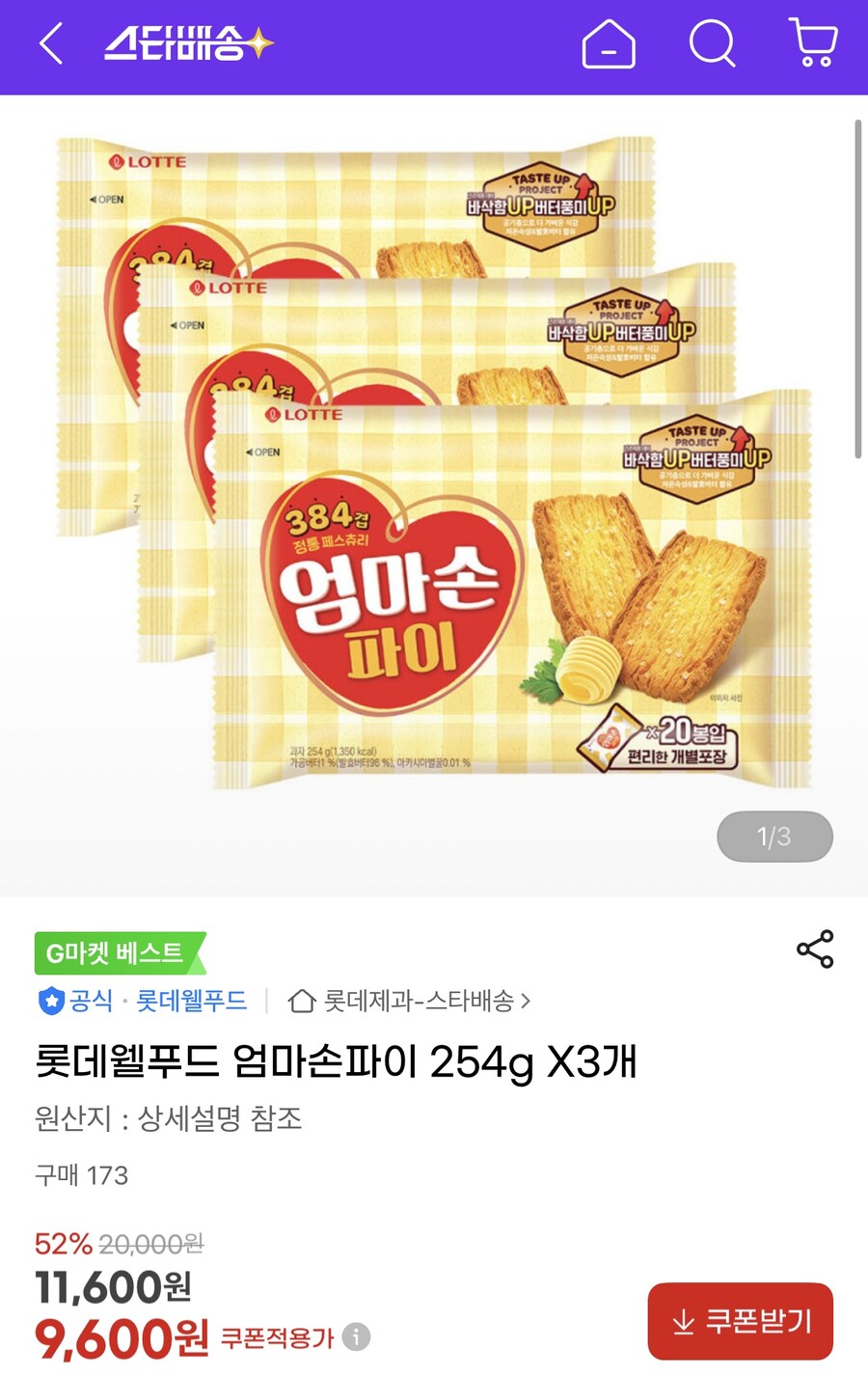Open the 스타배송 home logo
The width and height of the screenshot is (868, 1376).
188,44
